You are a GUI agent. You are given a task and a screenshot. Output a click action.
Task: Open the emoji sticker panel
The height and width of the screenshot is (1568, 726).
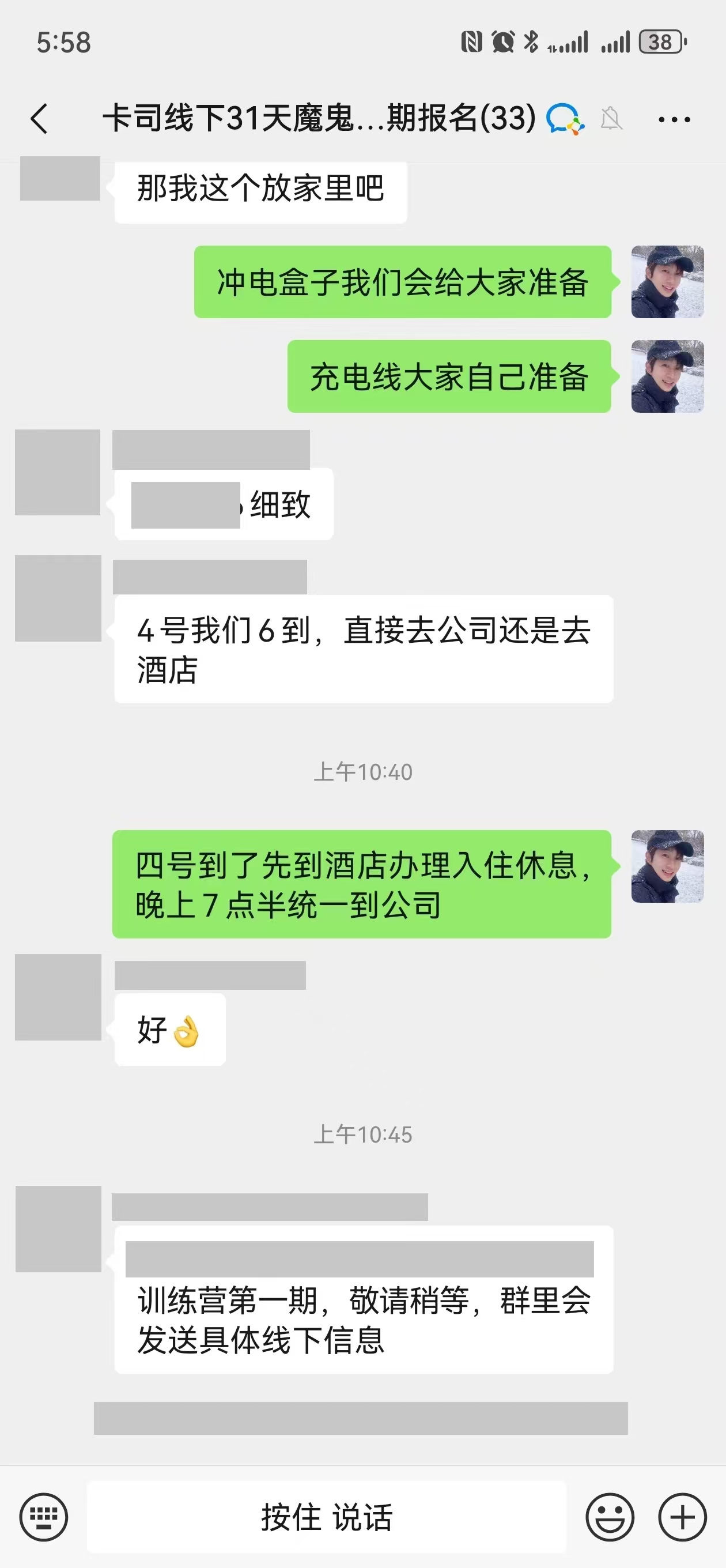(x=610, y=1517)
